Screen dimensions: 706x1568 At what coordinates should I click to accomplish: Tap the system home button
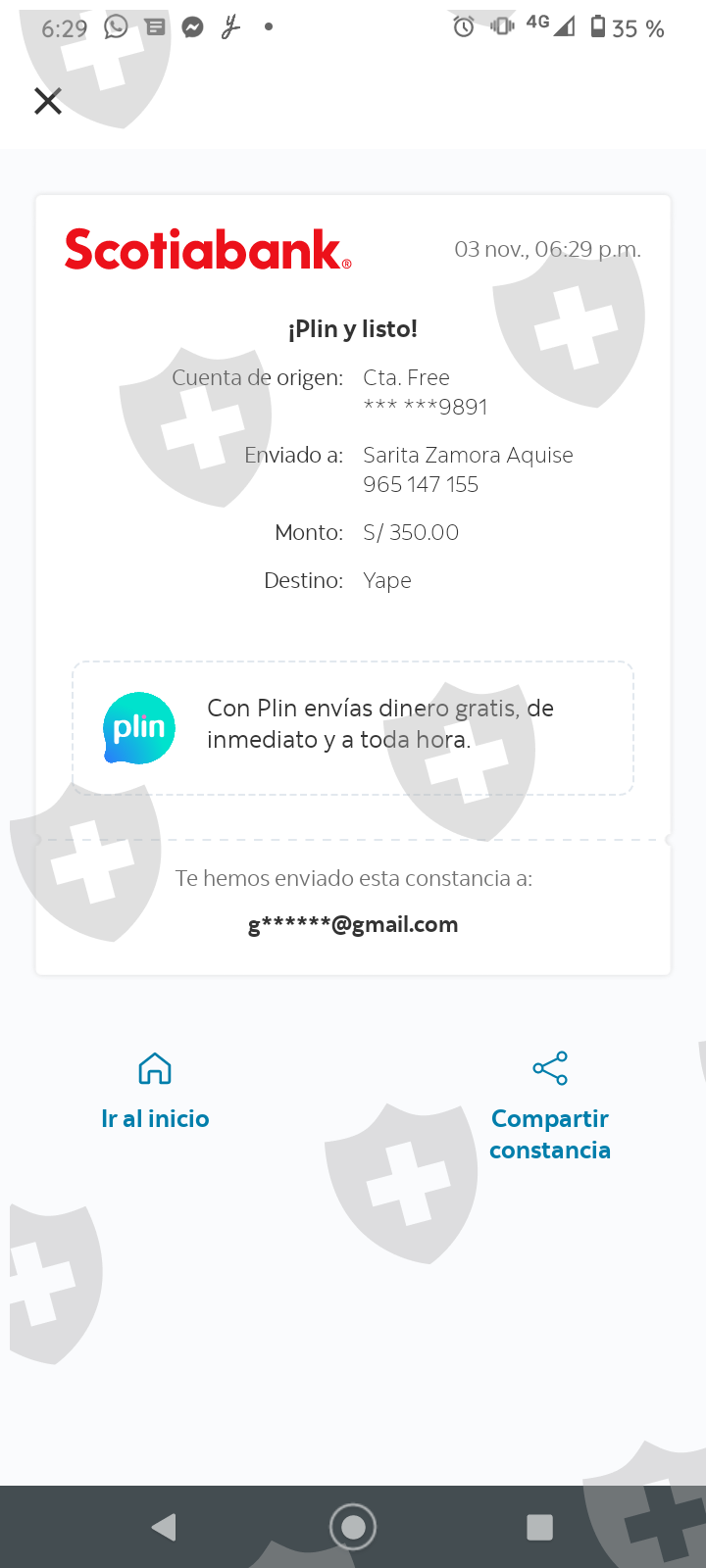click(x=353, y=1527)
